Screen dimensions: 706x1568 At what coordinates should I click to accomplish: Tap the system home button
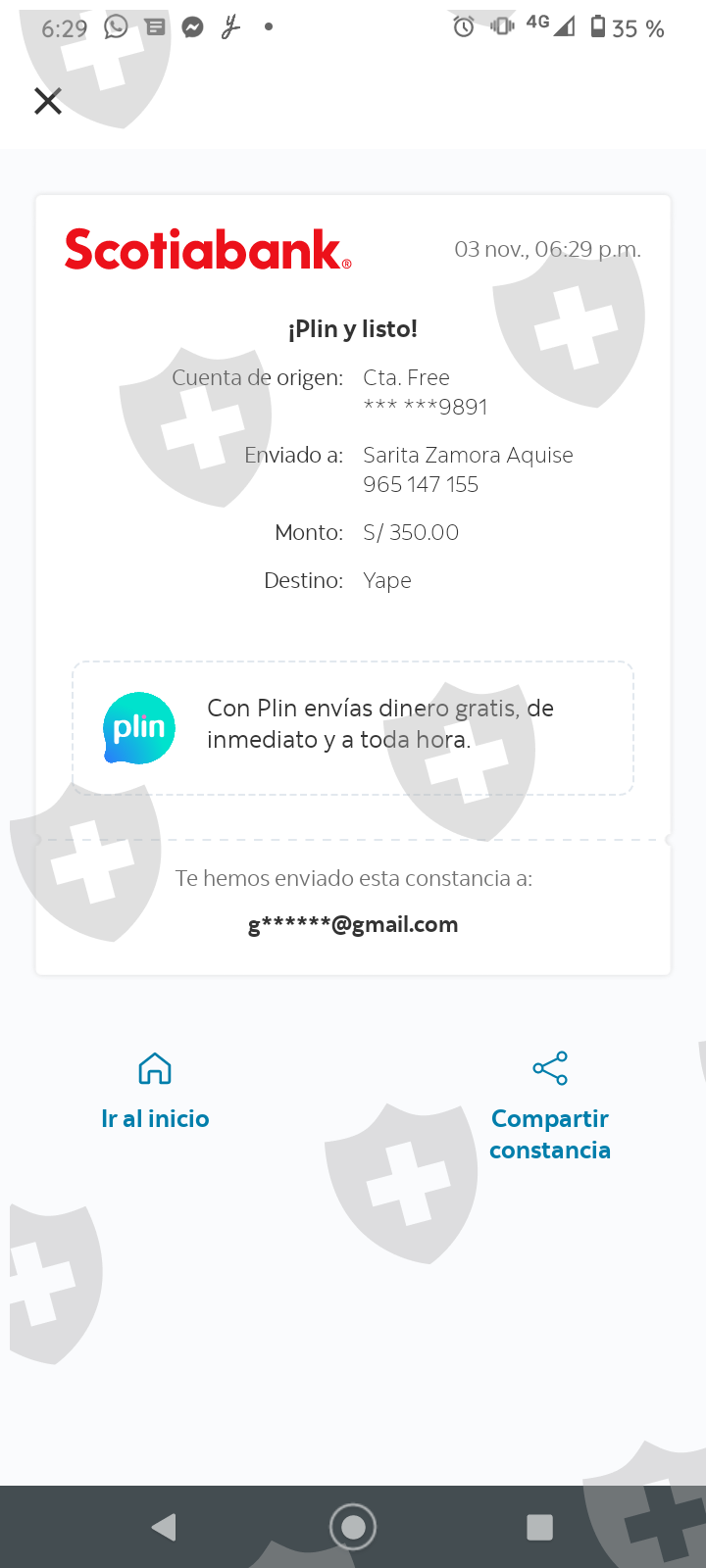click(x=353, y=1527)
